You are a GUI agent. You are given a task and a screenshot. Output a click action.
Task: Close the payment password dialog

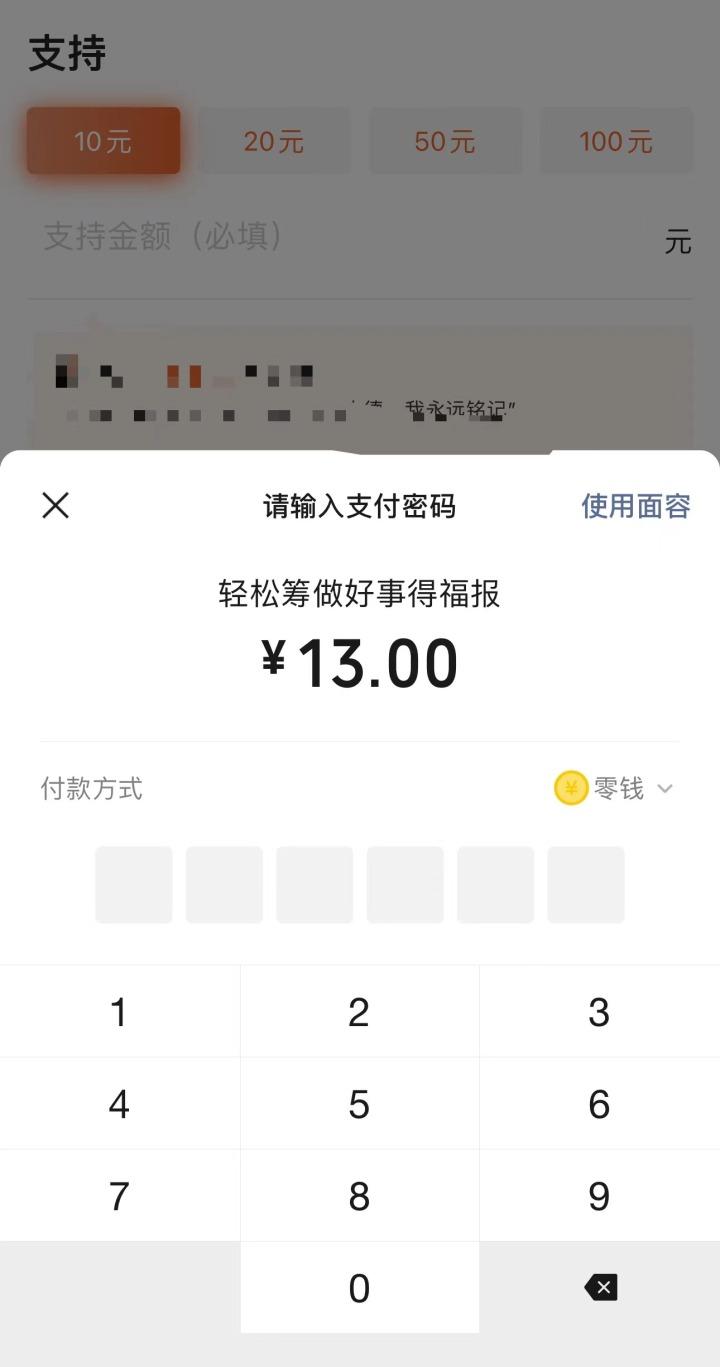56,506
